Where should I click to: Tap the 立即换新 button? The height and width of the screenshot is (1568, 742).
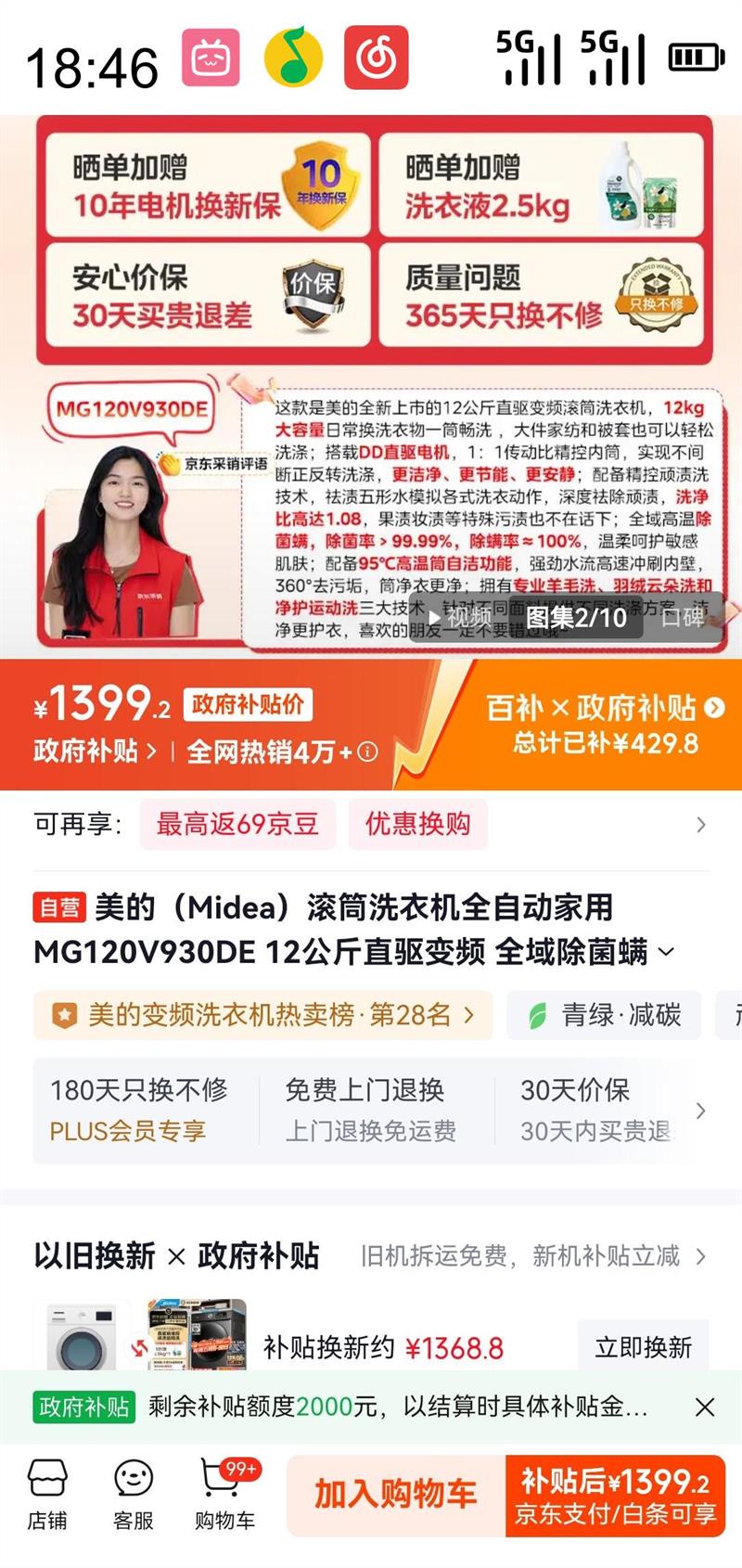point(643,1347)
